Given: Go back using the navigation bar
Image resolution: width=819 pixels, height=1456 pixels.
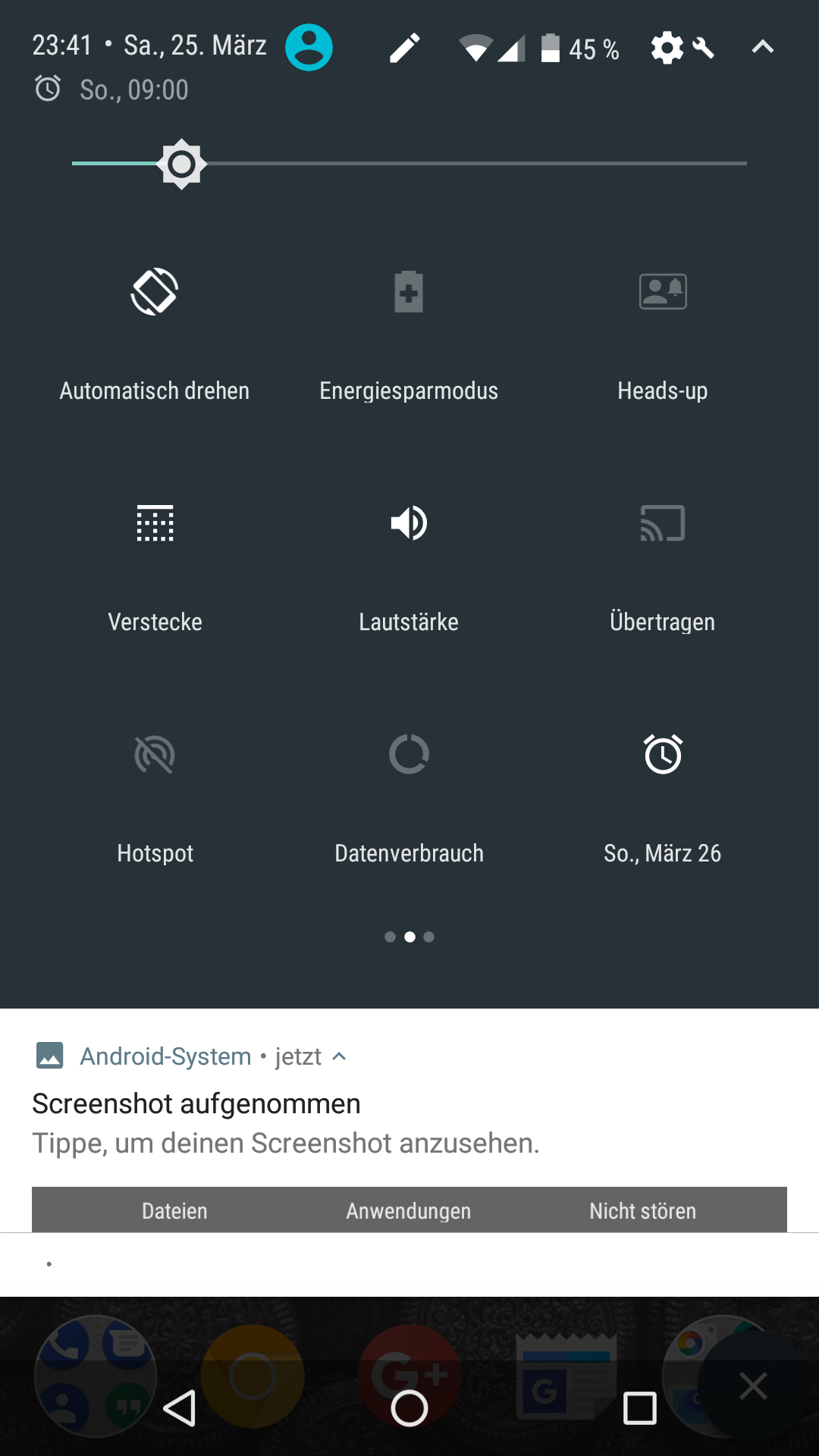Looking at the screenshot, I should tap(180, 1408).
